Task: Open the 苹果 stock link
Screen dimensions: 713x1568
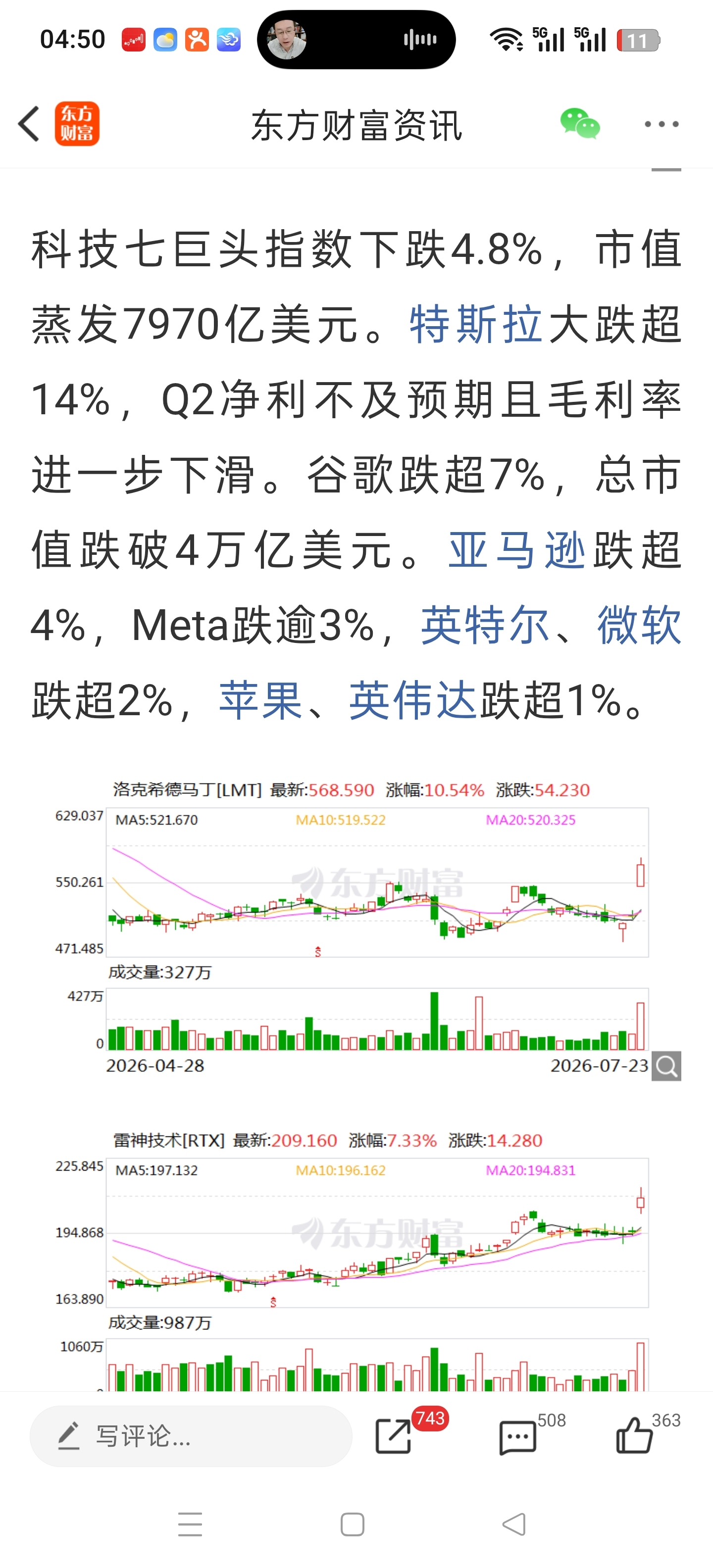Action: click(x=260, y=701)
